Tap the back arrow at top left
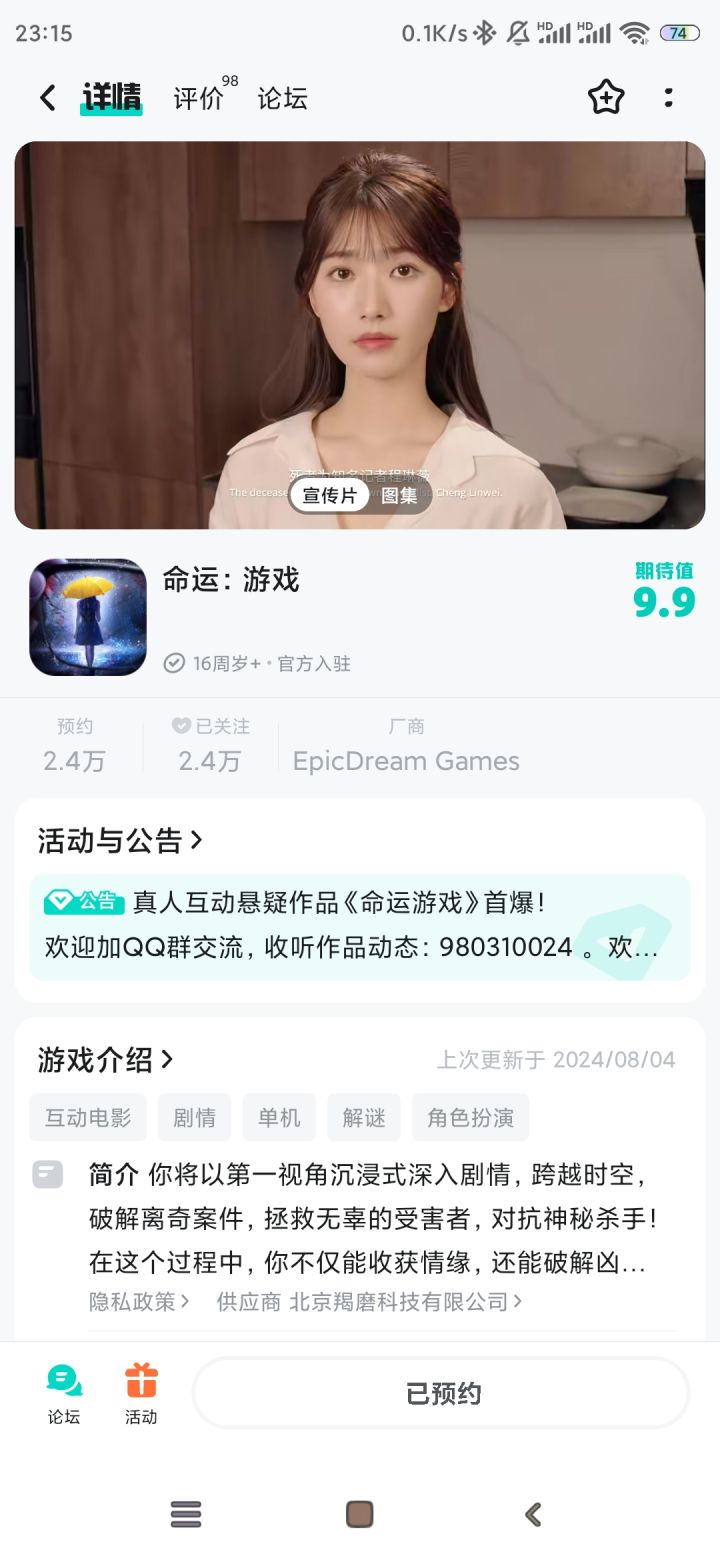The width and height of the screenshot is (720, 1560). tap(47, 97)
